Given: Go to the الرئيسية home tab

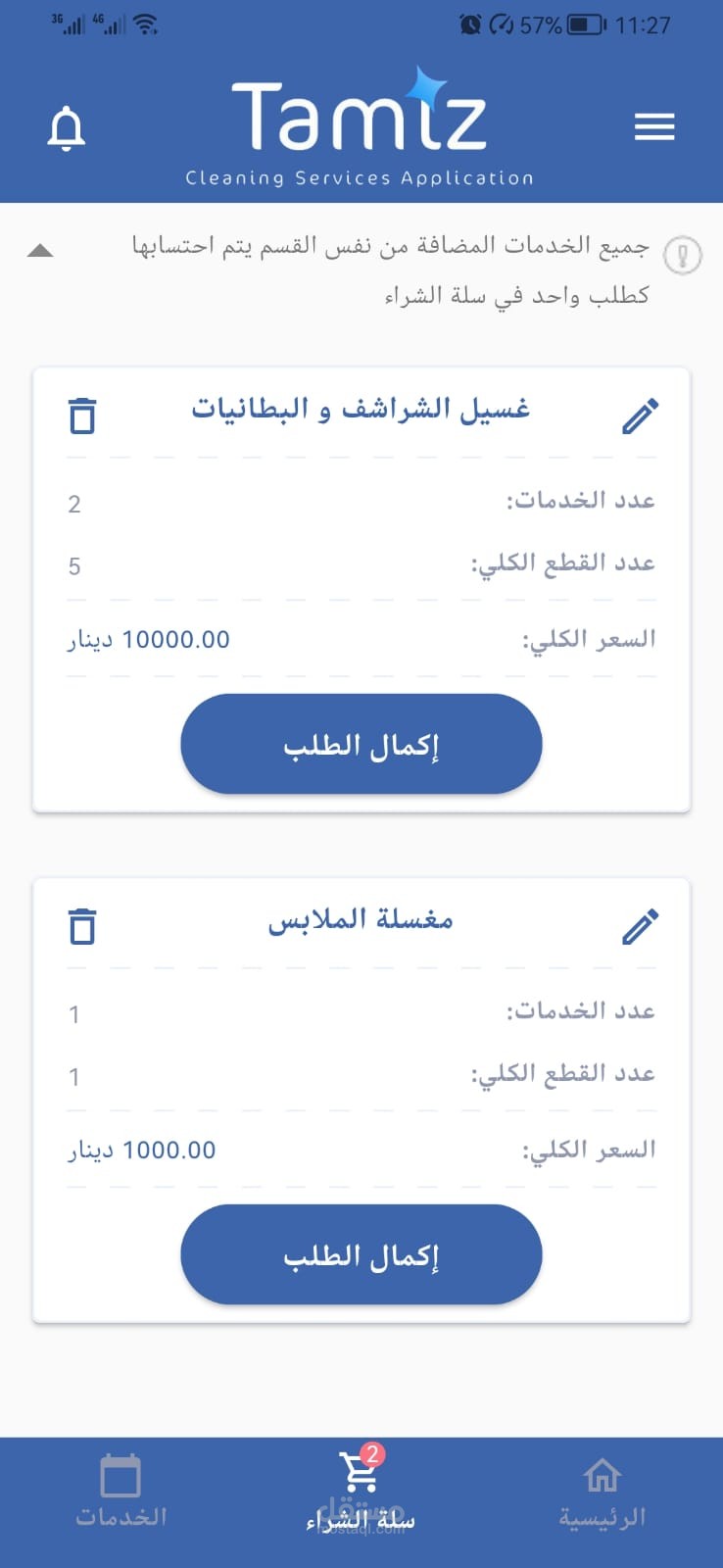Looking at the screenshot, I should point(602,1492).
